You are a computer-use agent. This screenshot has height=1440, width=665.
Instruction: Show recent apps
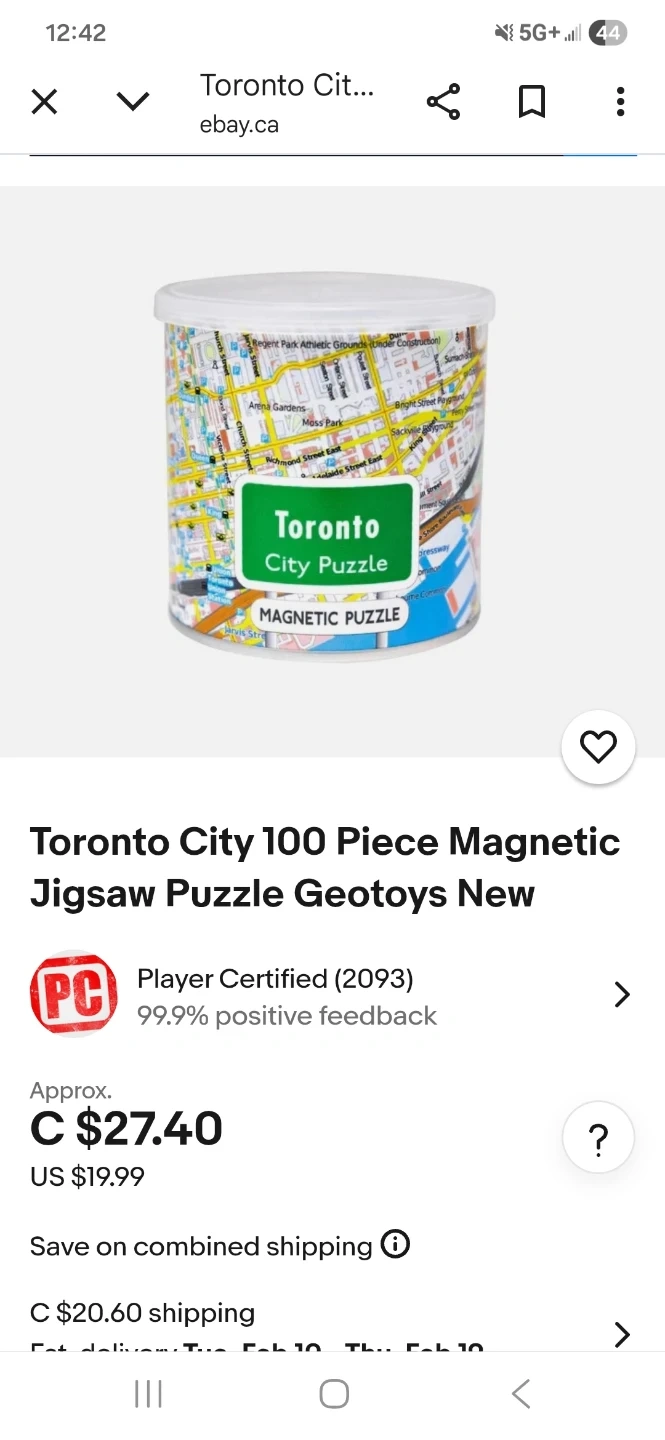tap(148, 1394)
